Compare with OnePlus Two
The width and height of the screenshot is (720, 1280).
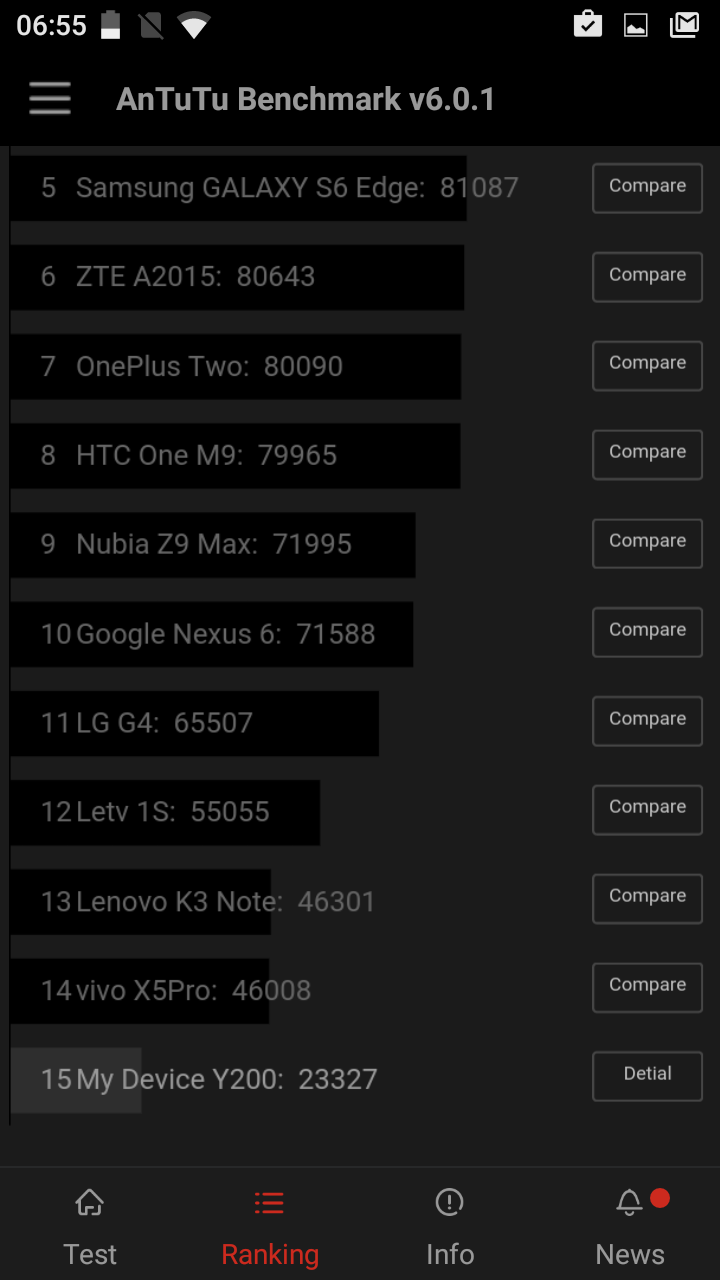tap(647, 365)
